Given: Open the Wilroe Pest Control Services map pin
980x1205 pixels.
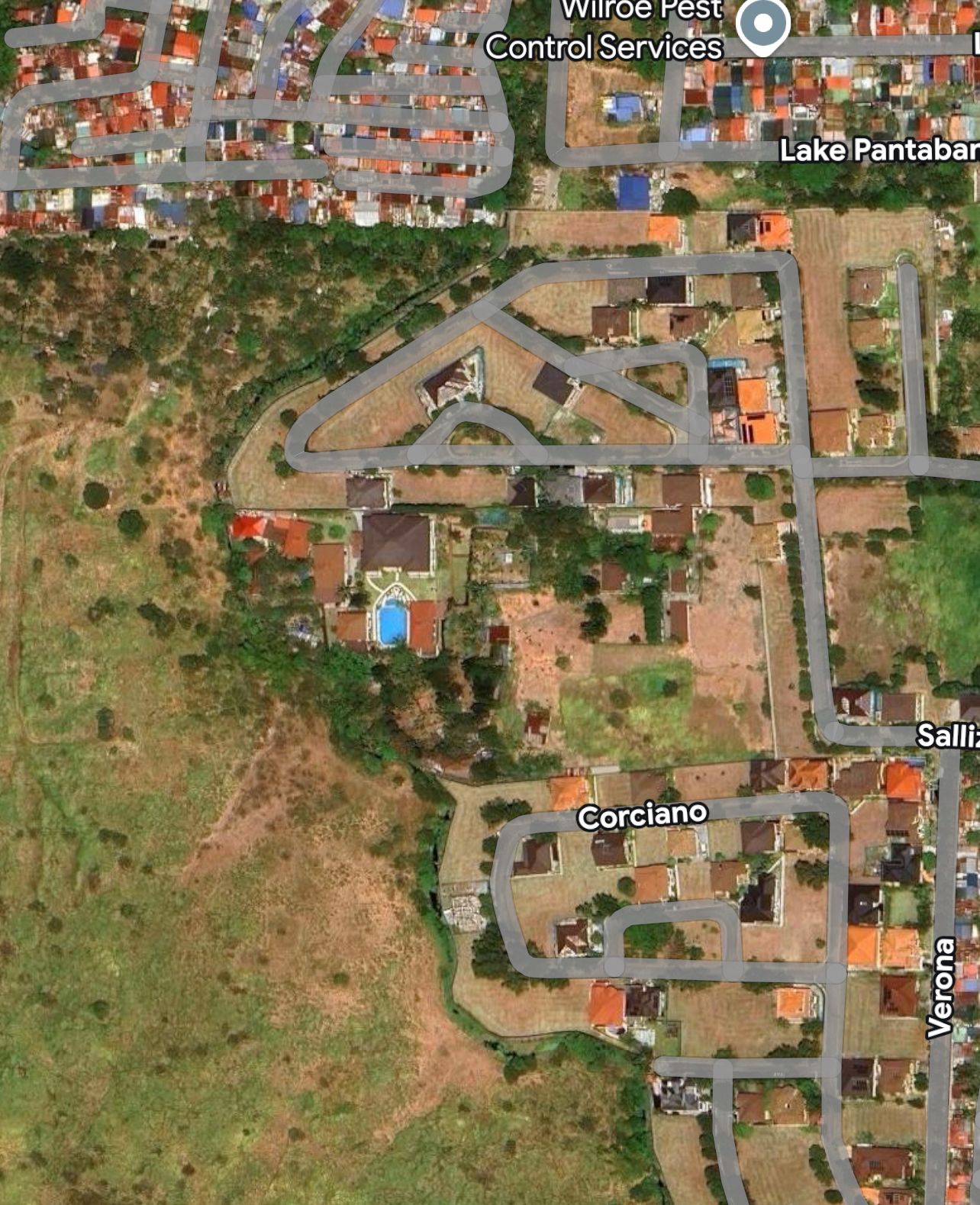Looking at the screenshot, I should click(762, 26).
